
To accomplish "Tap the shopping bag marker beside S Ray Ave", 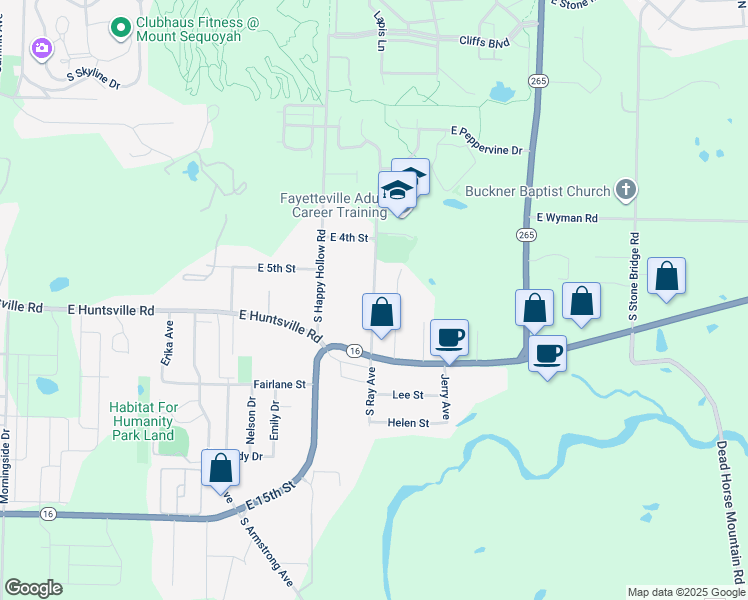I will coord(381,313).
